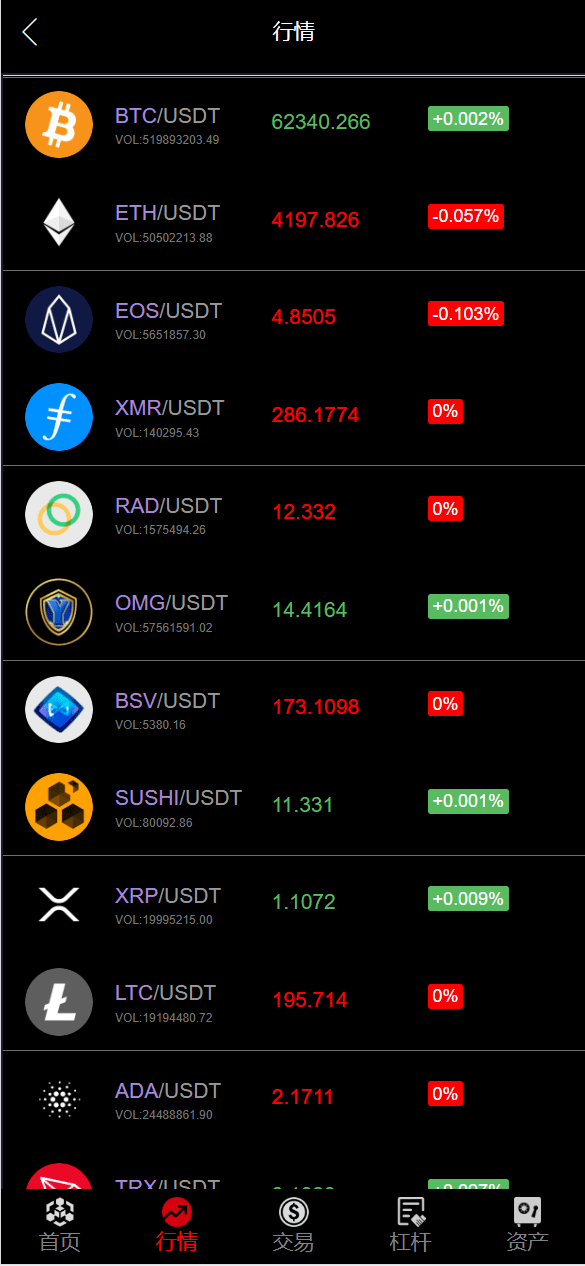Open the ADA/USDT market row
Viewport: 585px width, 1266px height.
click(292, 1099)
